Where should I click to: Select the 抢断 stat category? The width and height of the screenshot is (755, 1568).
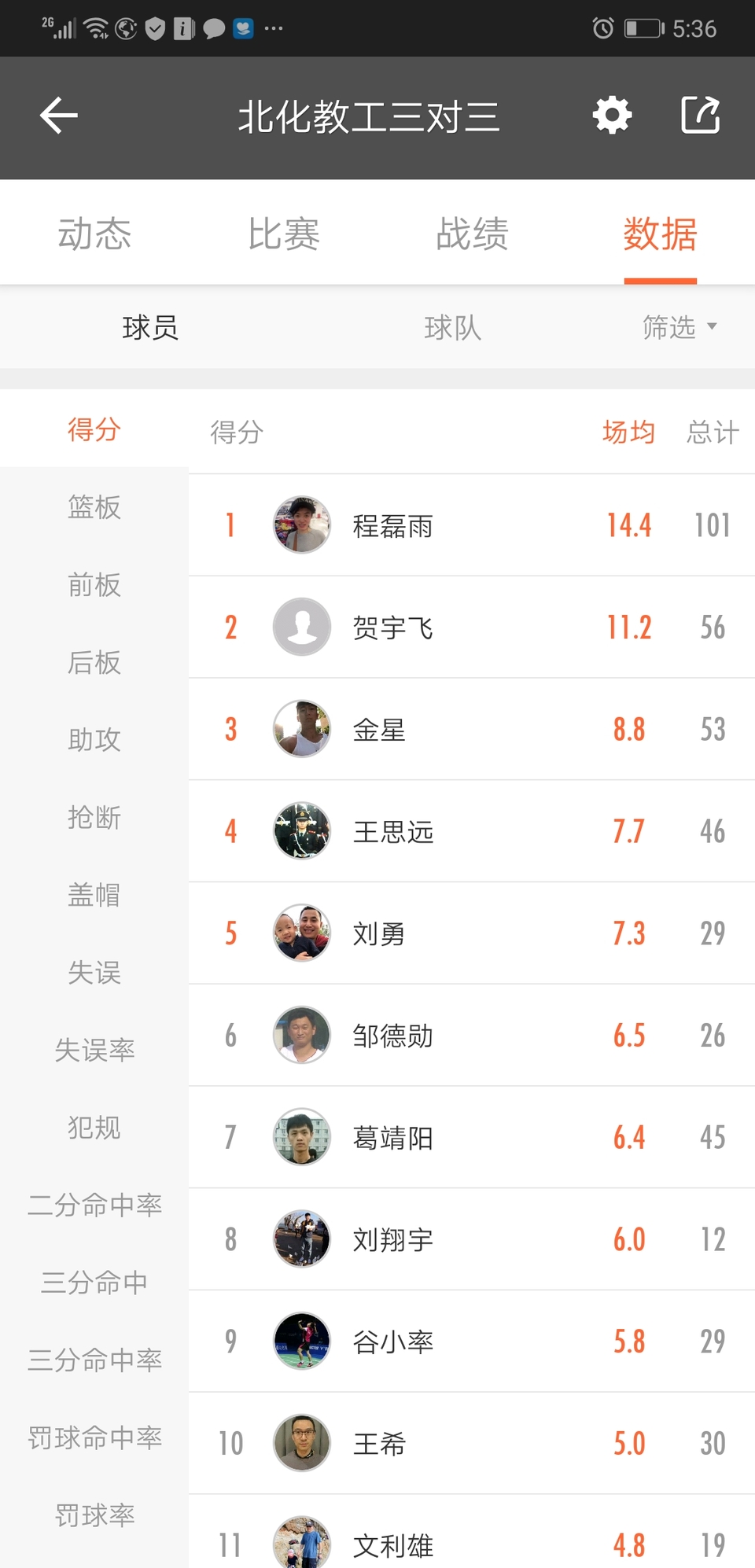pos(94,817)
